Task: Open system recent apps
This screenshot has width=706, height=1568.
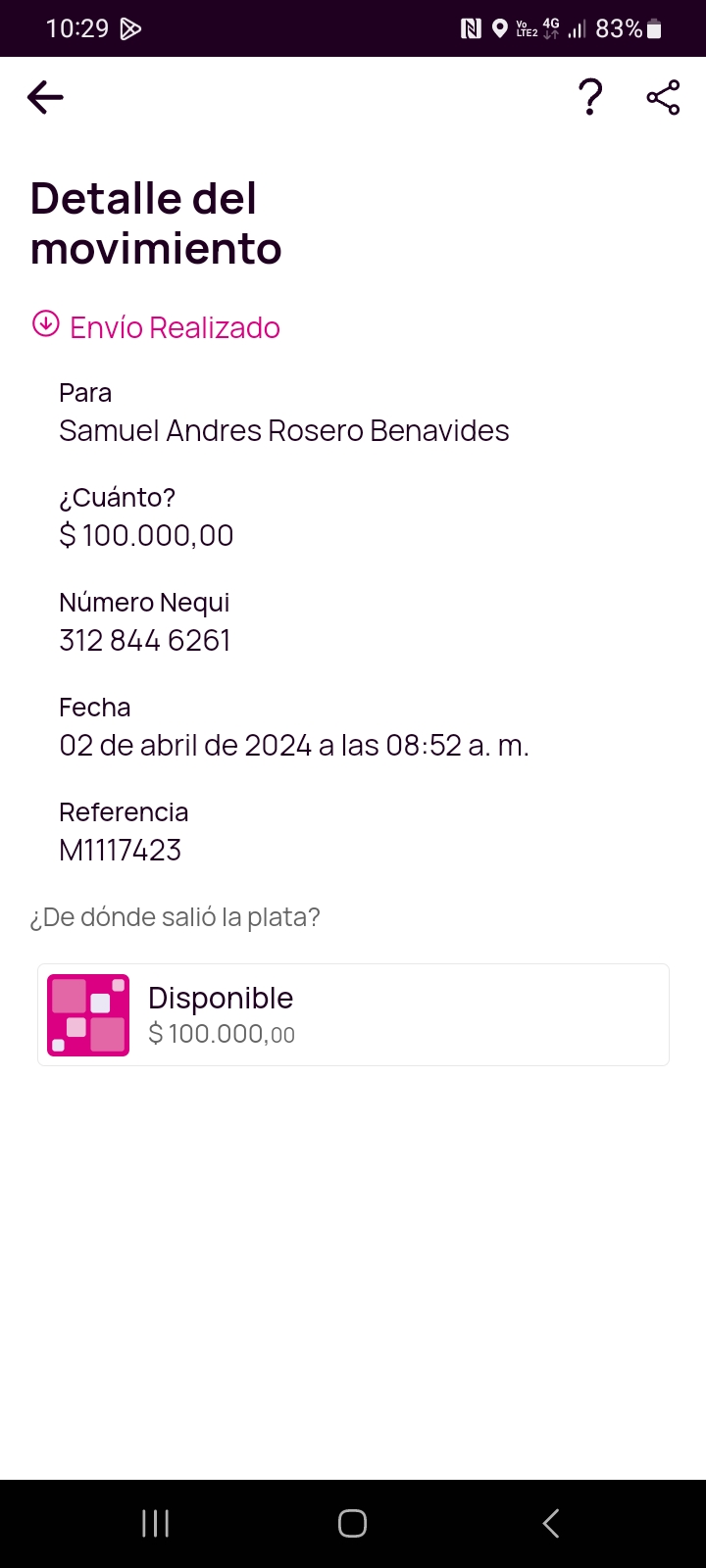Action: (x=156, y=1523)
